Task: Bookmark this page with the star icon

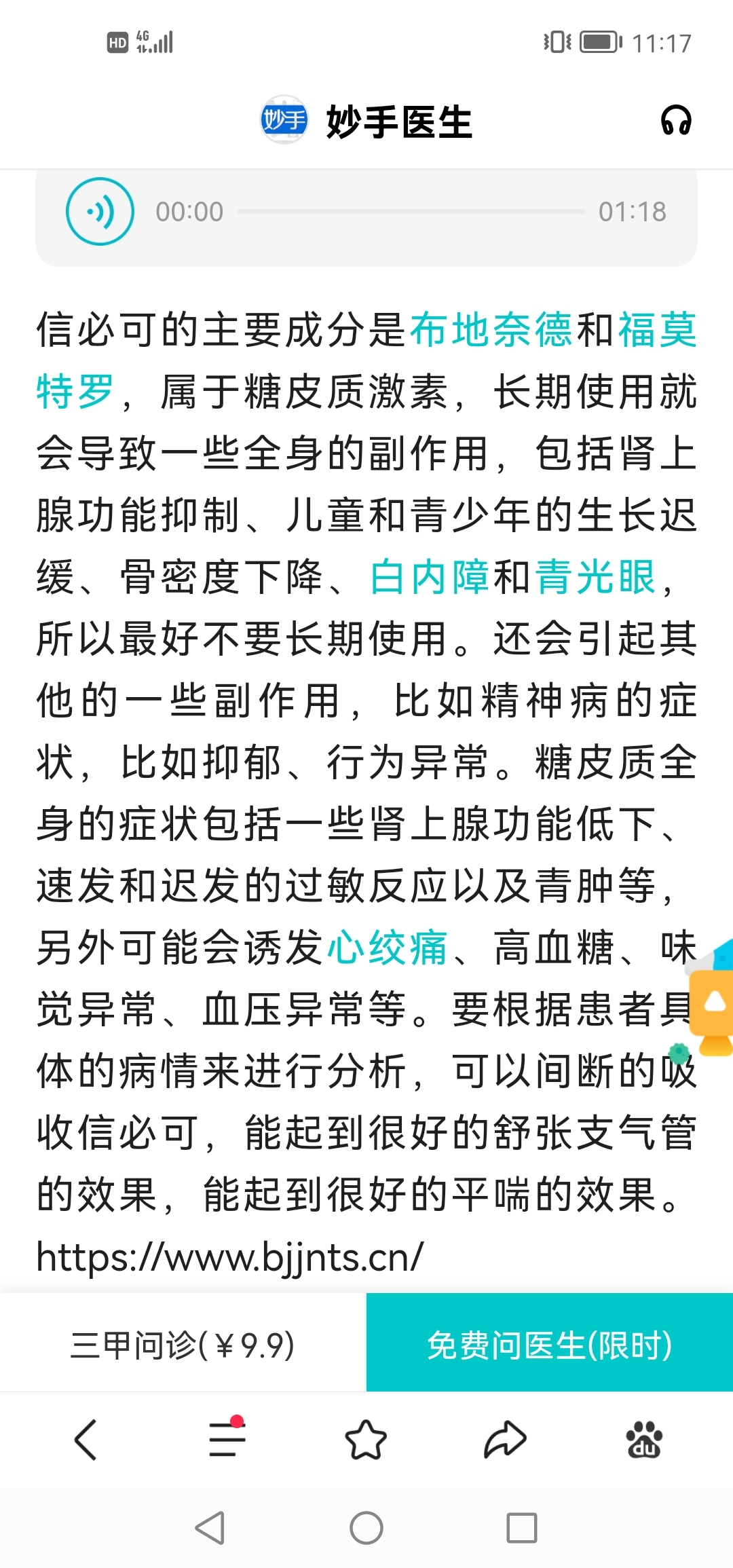Action: pos(366,1439)
